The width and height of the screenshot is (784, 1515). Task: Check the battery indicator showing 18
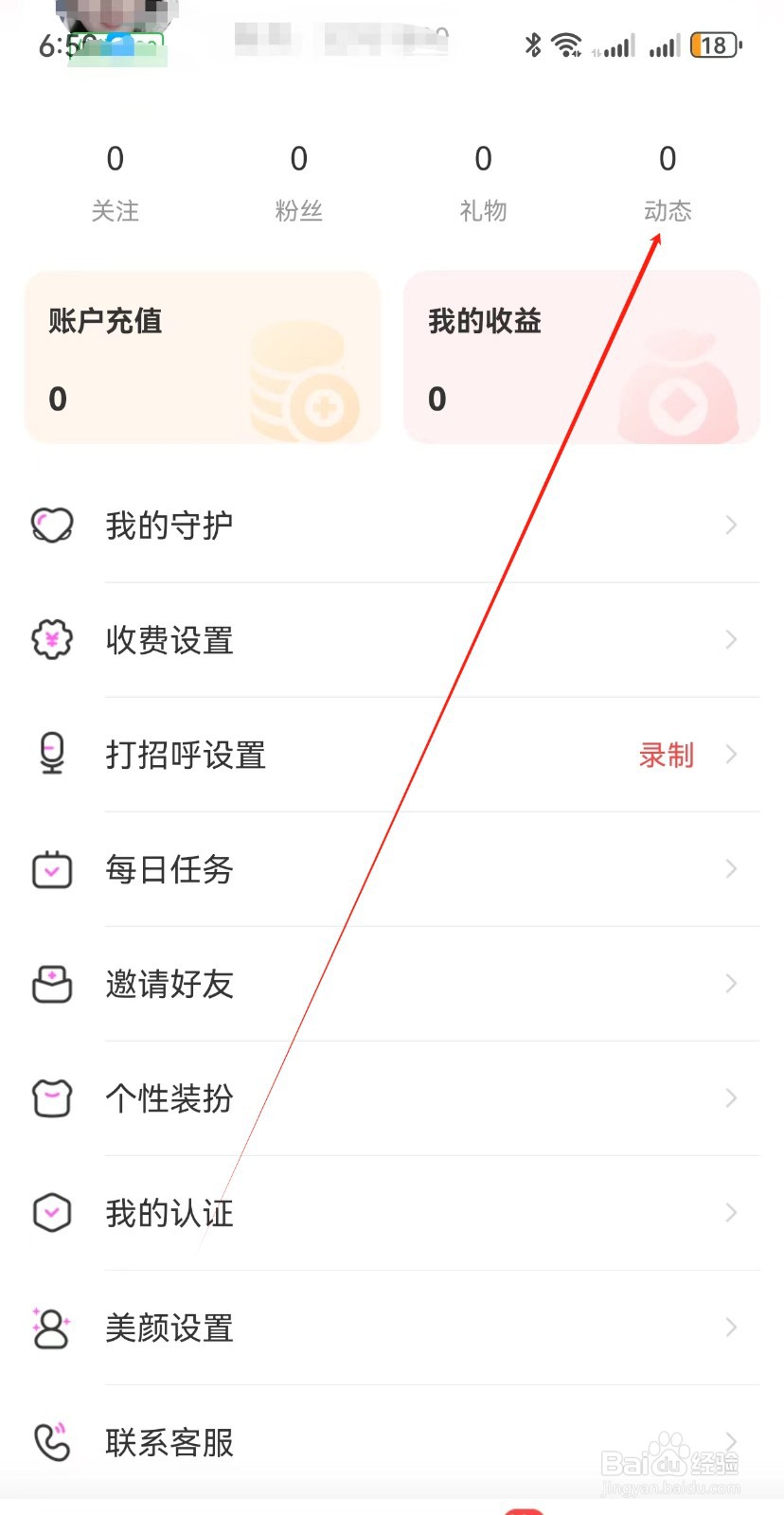[x=715, y=45]
